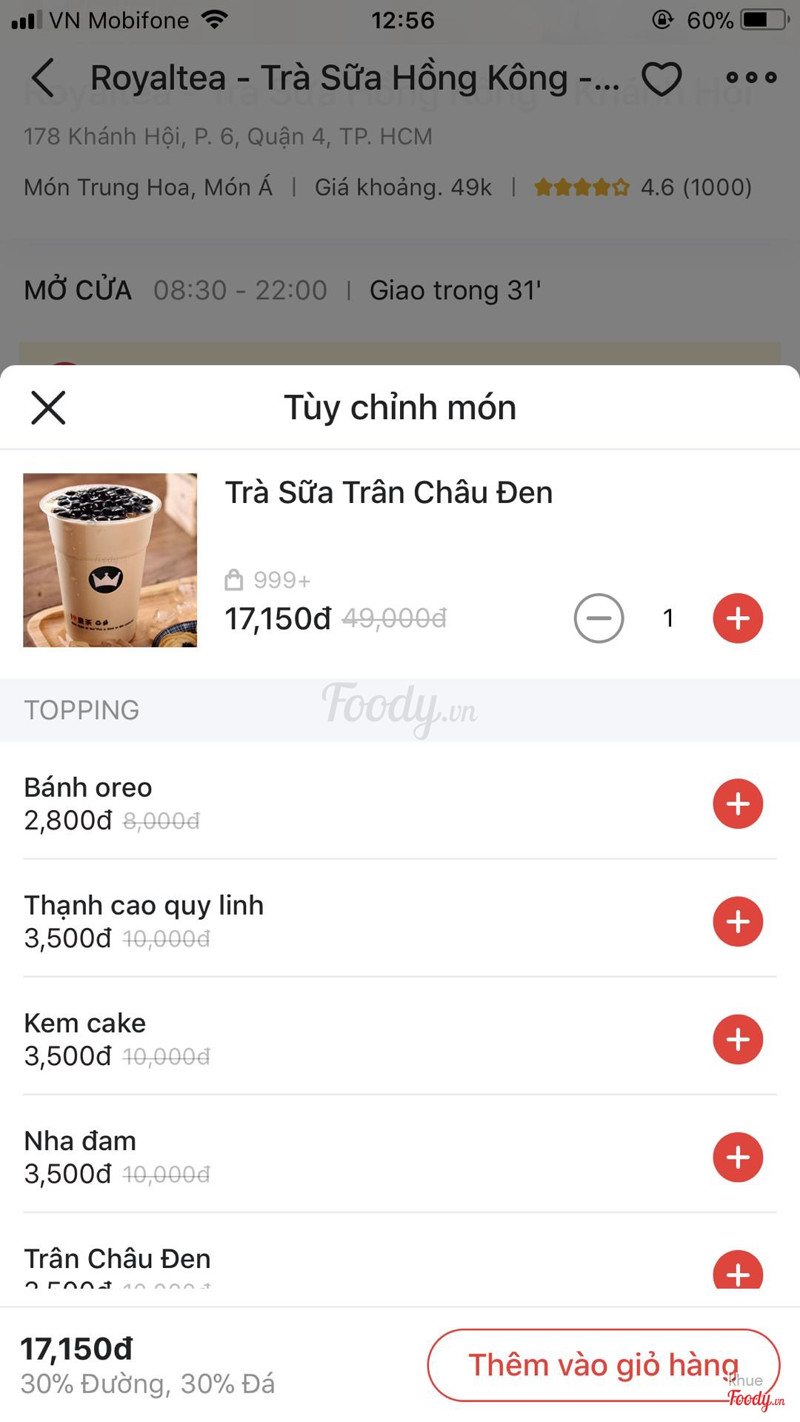
Task: Add Bánh oreo topping
Action: coord(738,804)
